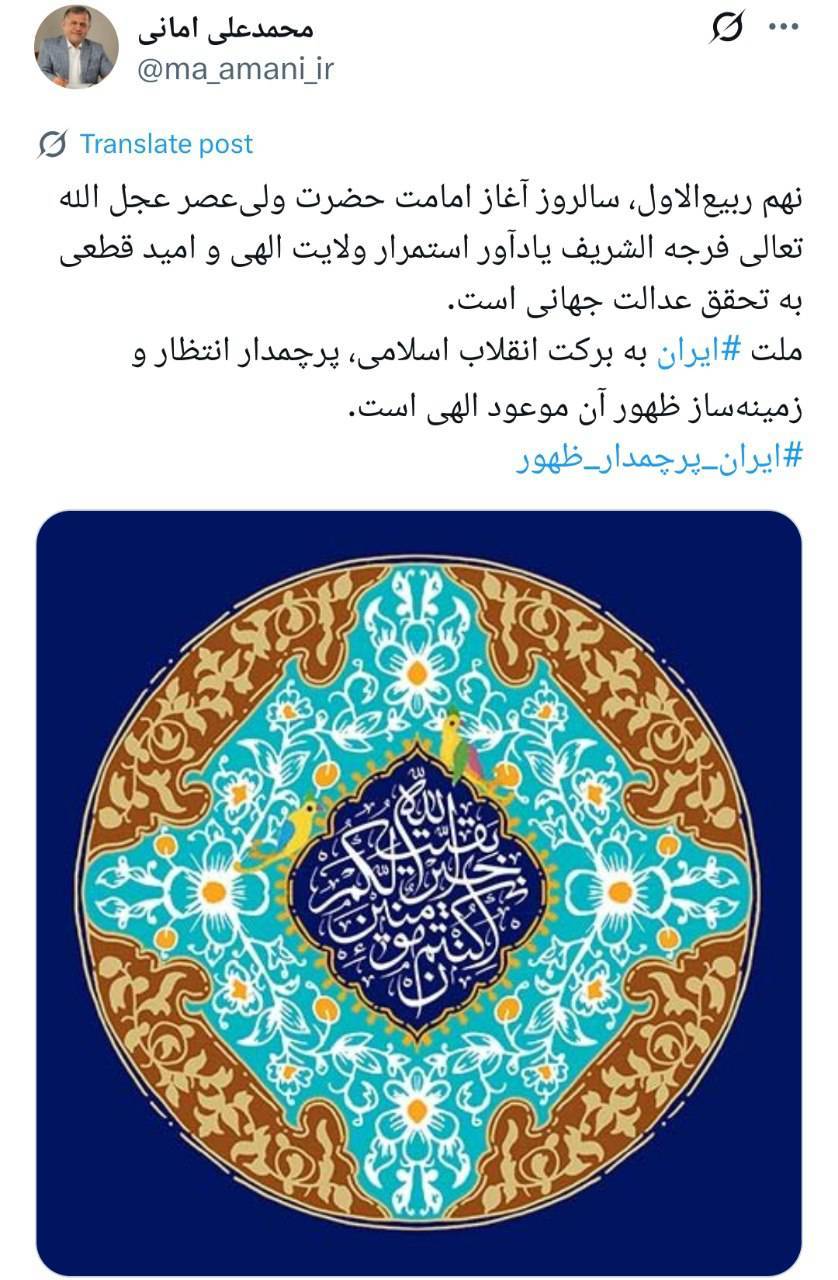
Task: Open the post overflow menu
Action: click(x=783, y=29)
